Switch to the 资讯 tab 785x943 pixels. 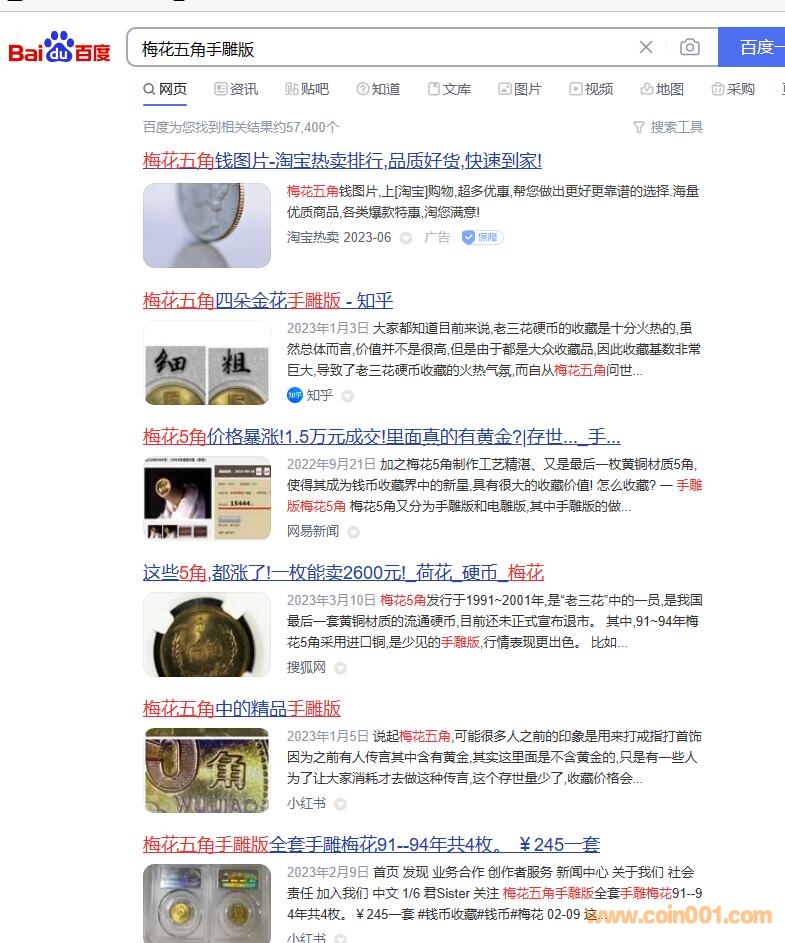(x=236, y=89)
